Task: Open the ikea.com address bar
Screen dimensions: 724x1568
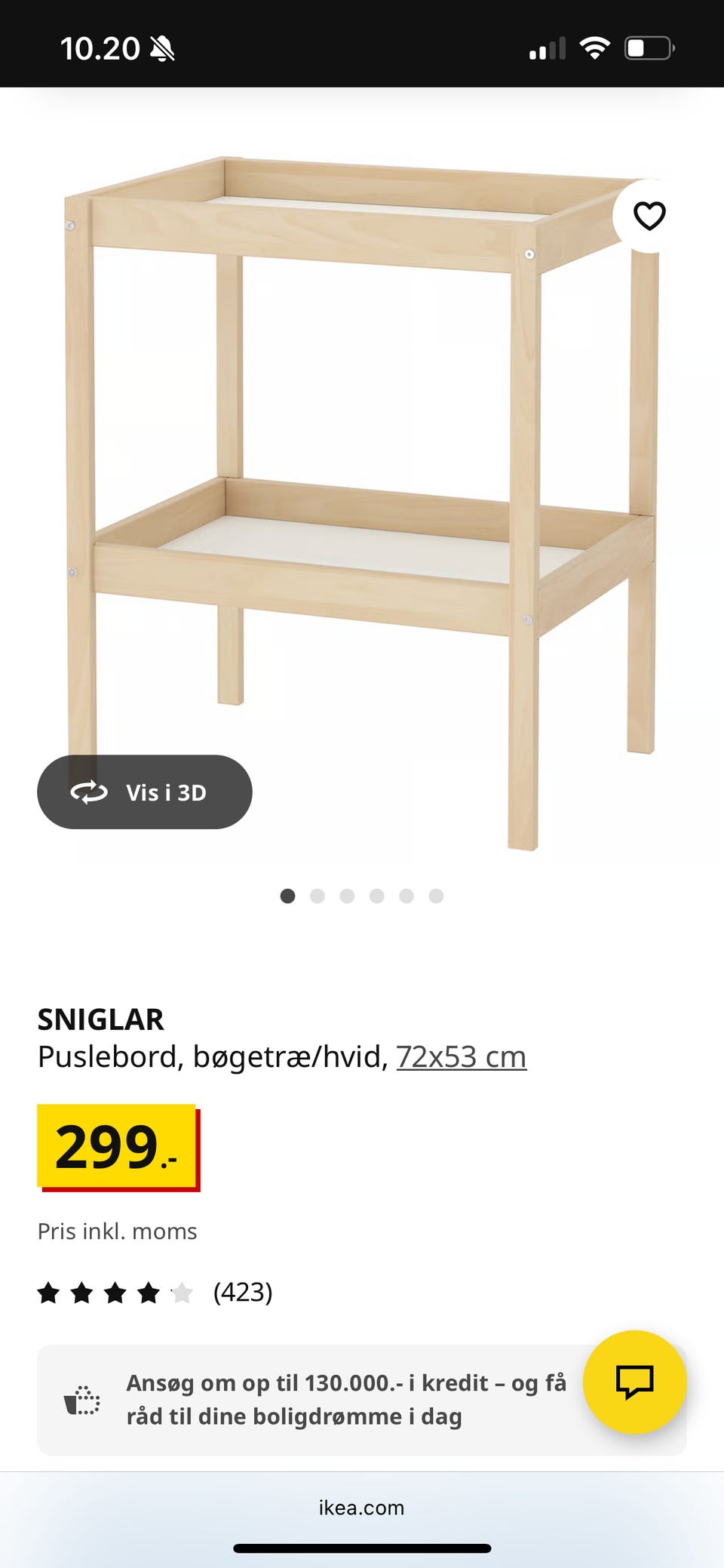Action: [362, 1508]
